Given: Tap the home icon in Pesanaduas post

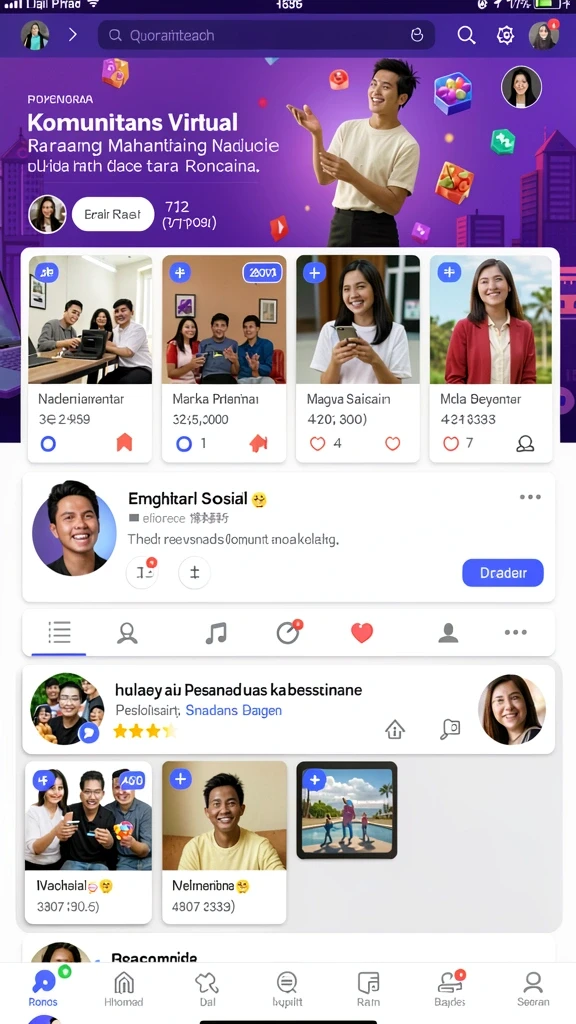Looking at the screenshot, I should point(394,729).
